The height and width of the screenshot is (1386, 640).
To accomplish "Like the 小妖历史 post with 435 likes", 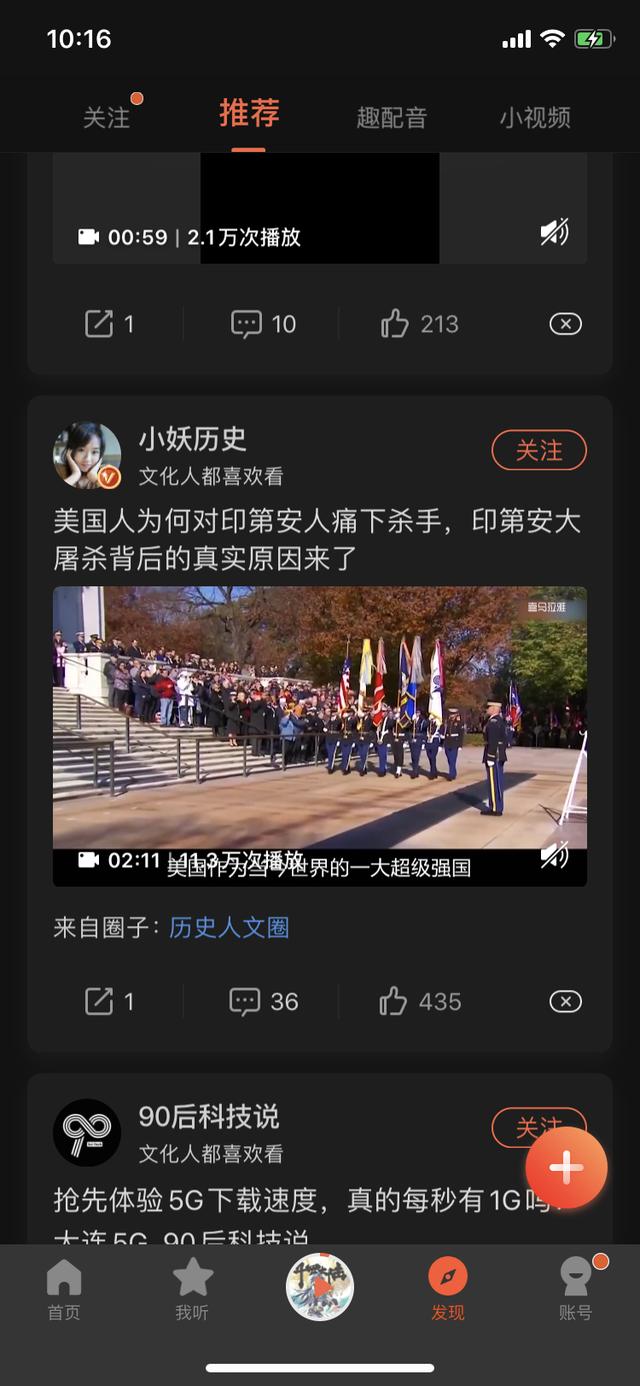I will click(x=420, y=1001).
